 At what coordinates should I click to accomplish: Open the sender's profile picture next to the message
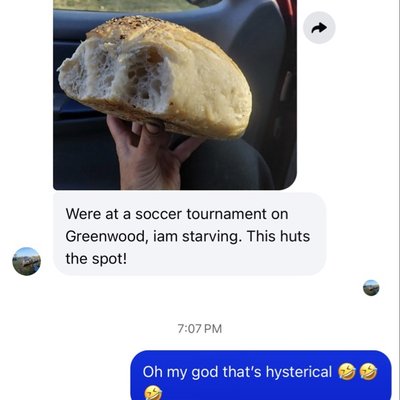pyautogui.click(x=27, y=261)
